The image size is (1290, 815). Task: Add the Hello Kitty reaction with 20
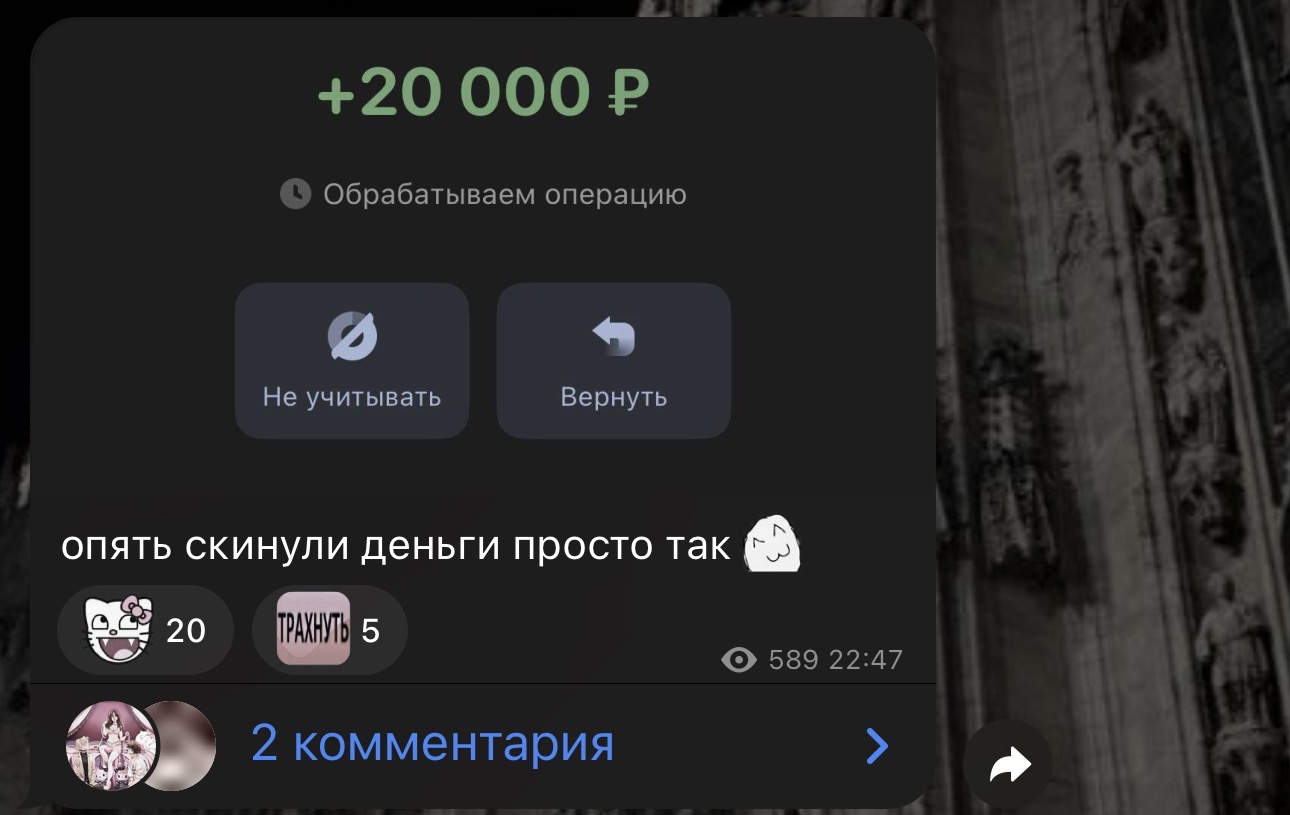click(145, 630)
